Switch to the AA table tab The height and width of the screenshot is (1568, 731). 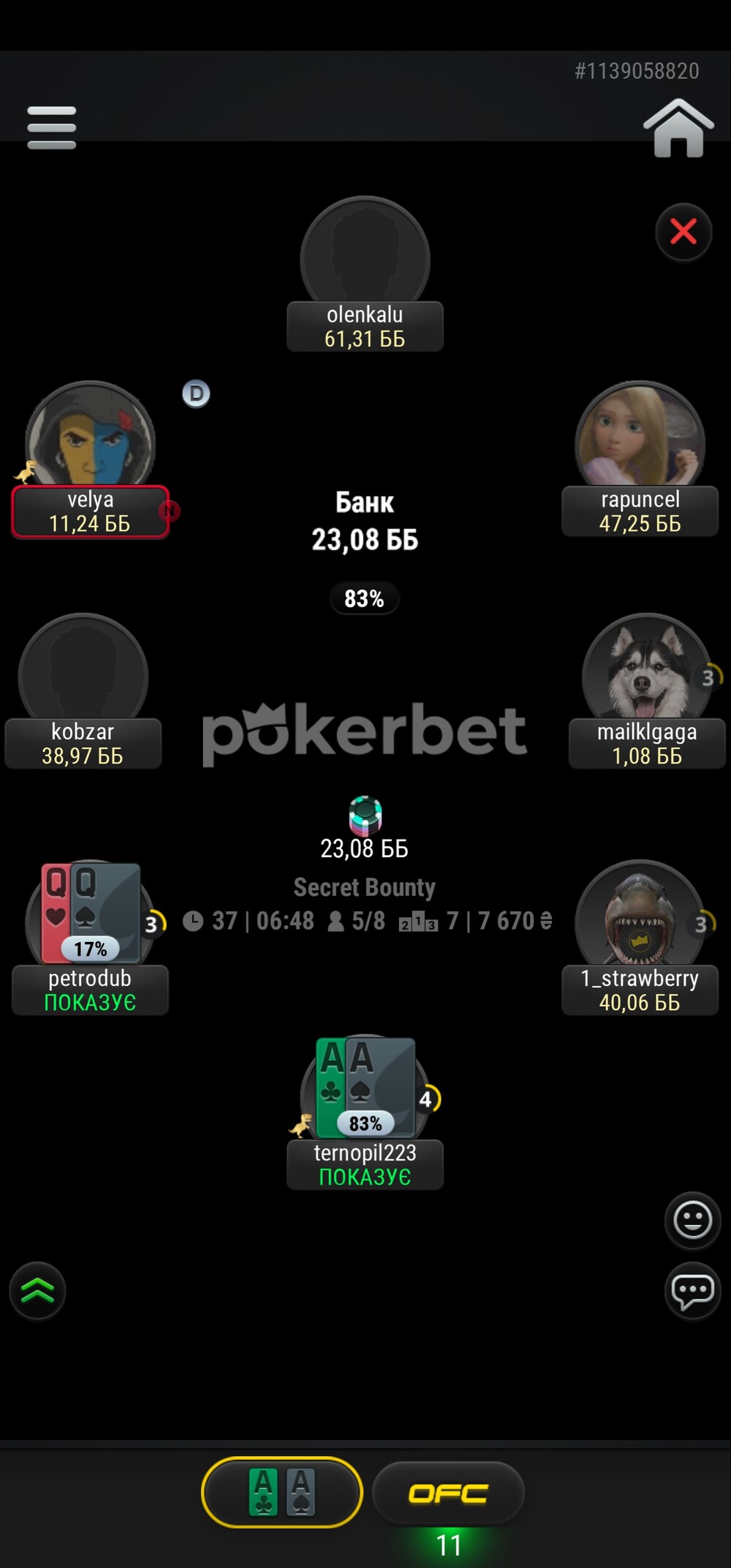click(282, 1492)
